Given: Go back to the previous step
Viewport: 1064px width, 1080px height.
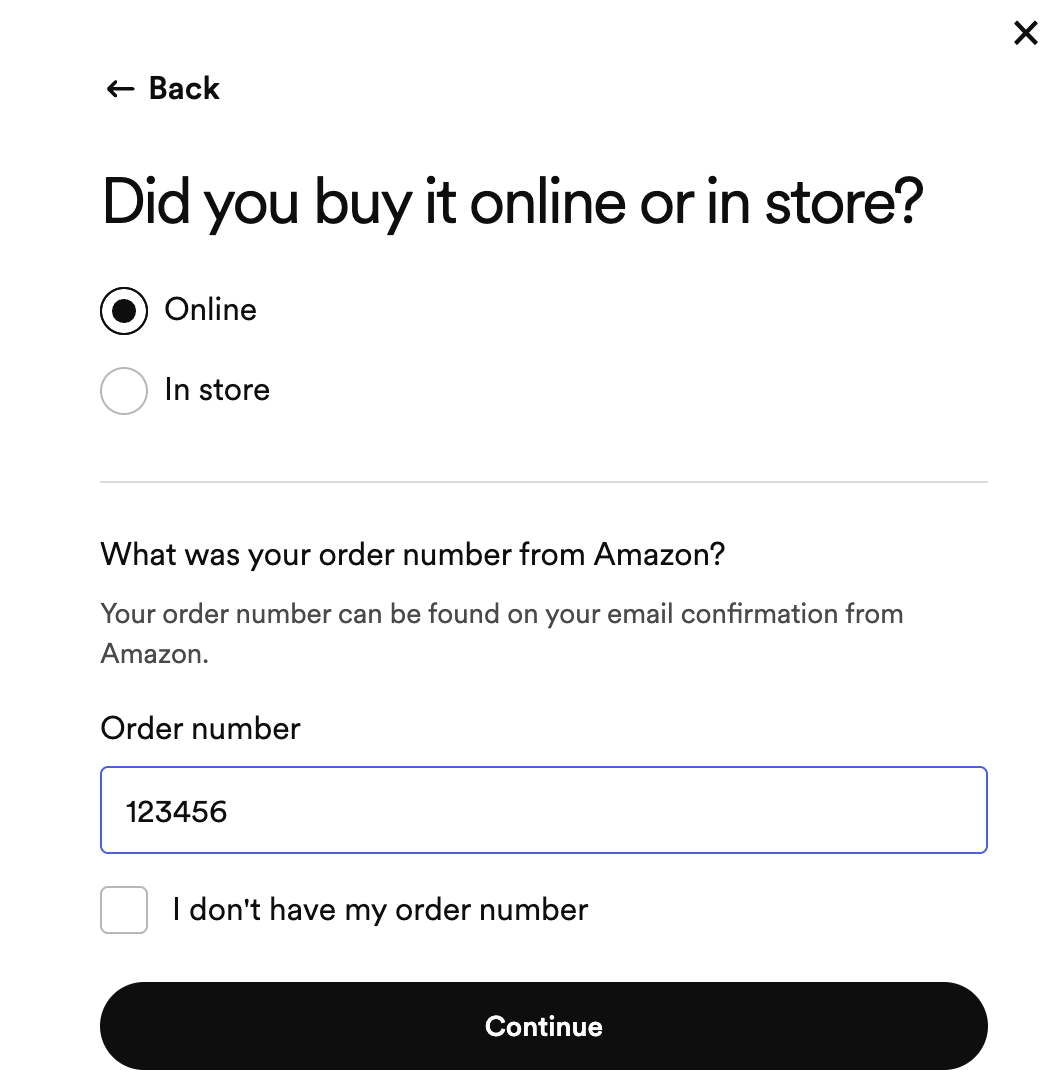Looking at the screenshot, I should (x=163, y=89).
